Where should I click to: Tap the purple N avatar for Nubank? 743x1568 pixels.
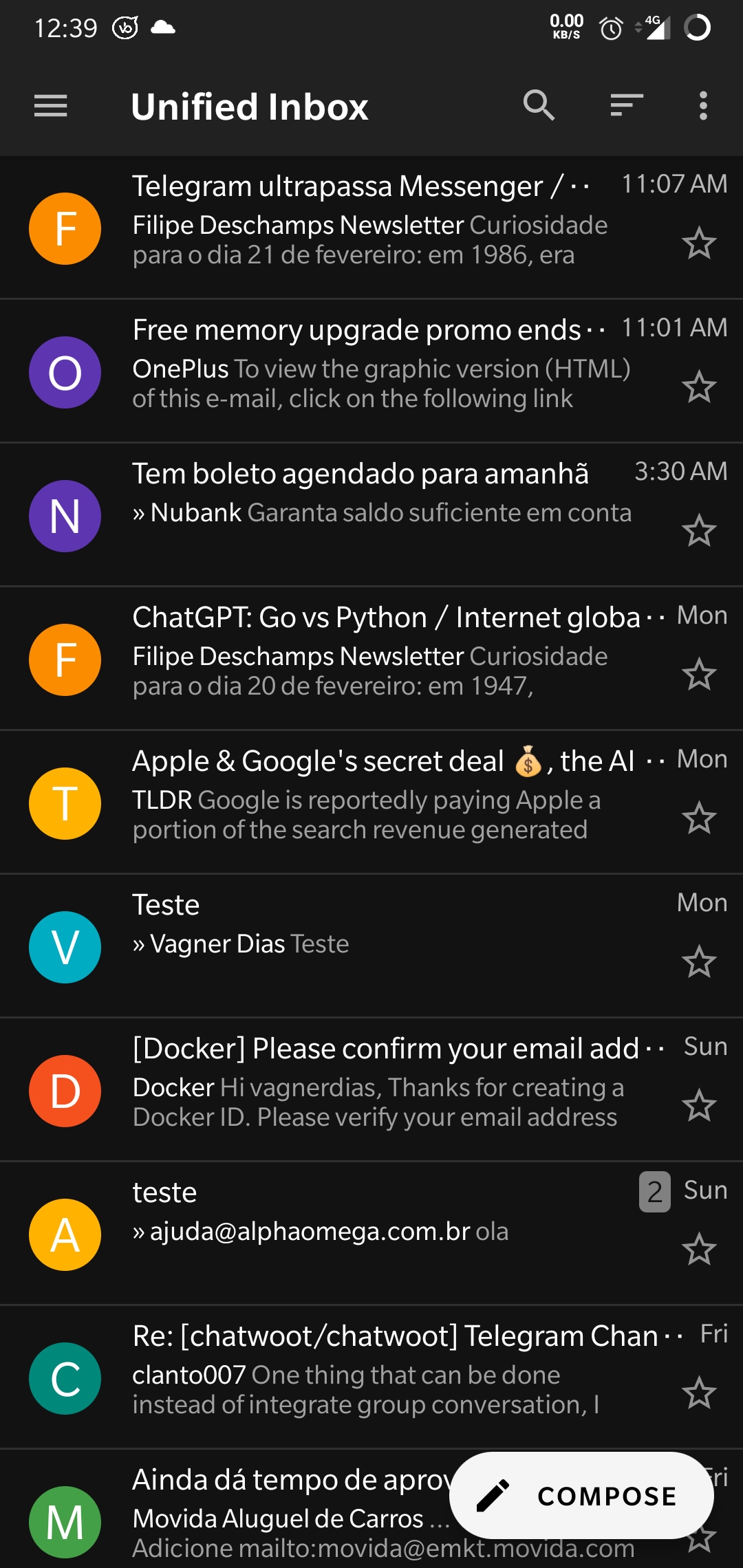point(65,517)
